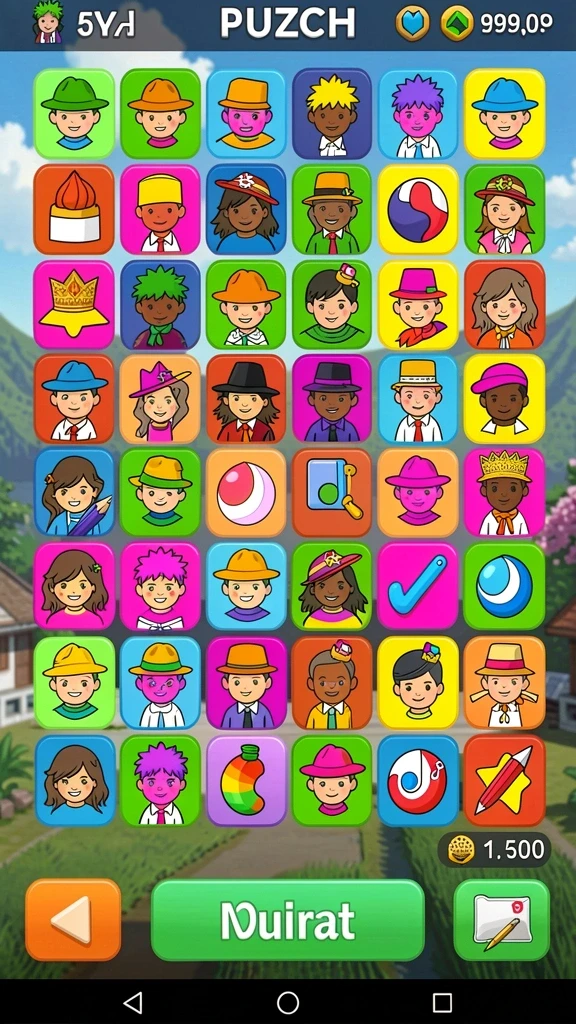Pick the blue book with key tile
The width and height of the screenshot is (576, 1024).
[x=332, y=492]
